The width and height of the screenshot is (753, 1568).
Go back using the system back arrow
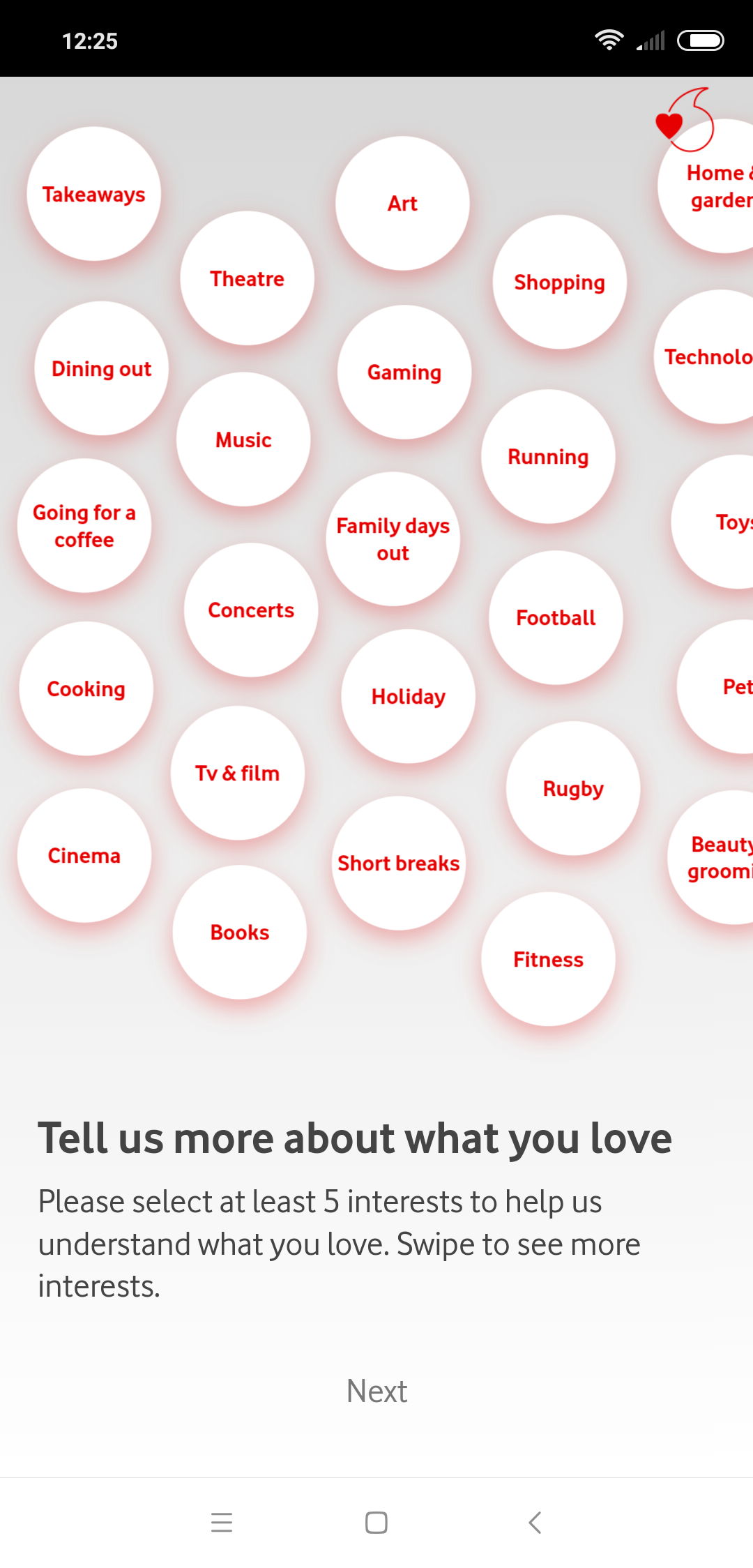(535, 1522)
